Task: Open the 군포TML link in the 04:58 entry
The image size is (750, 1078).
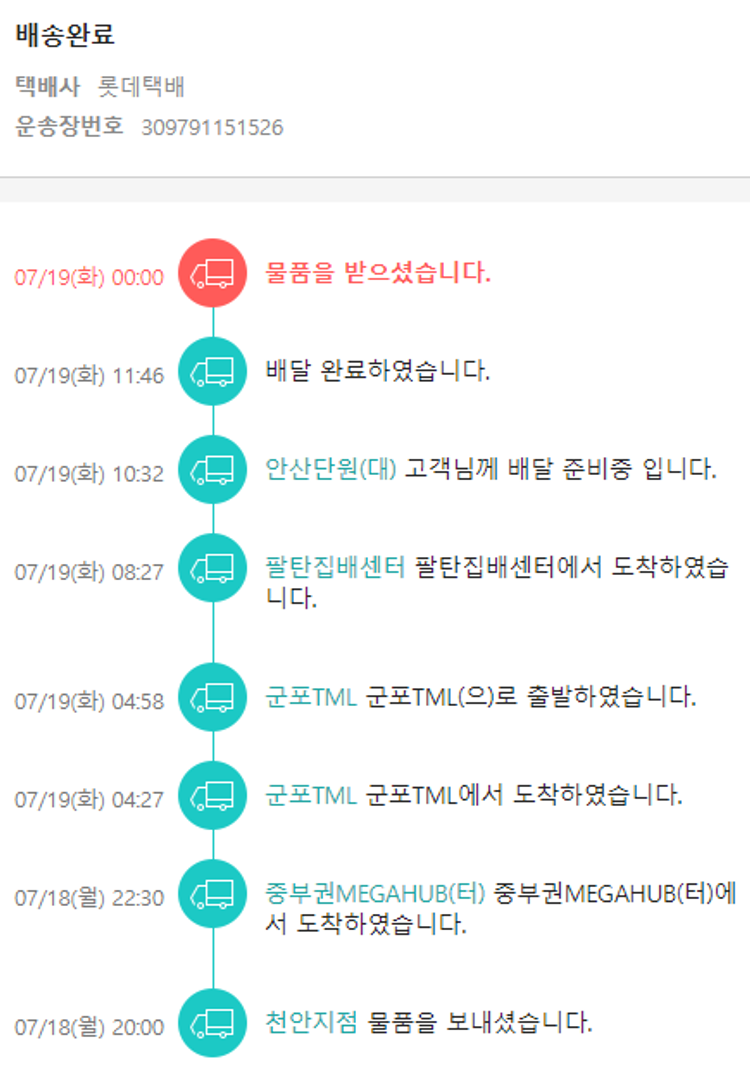Action: pyautogui.click(x=311, y=696)
